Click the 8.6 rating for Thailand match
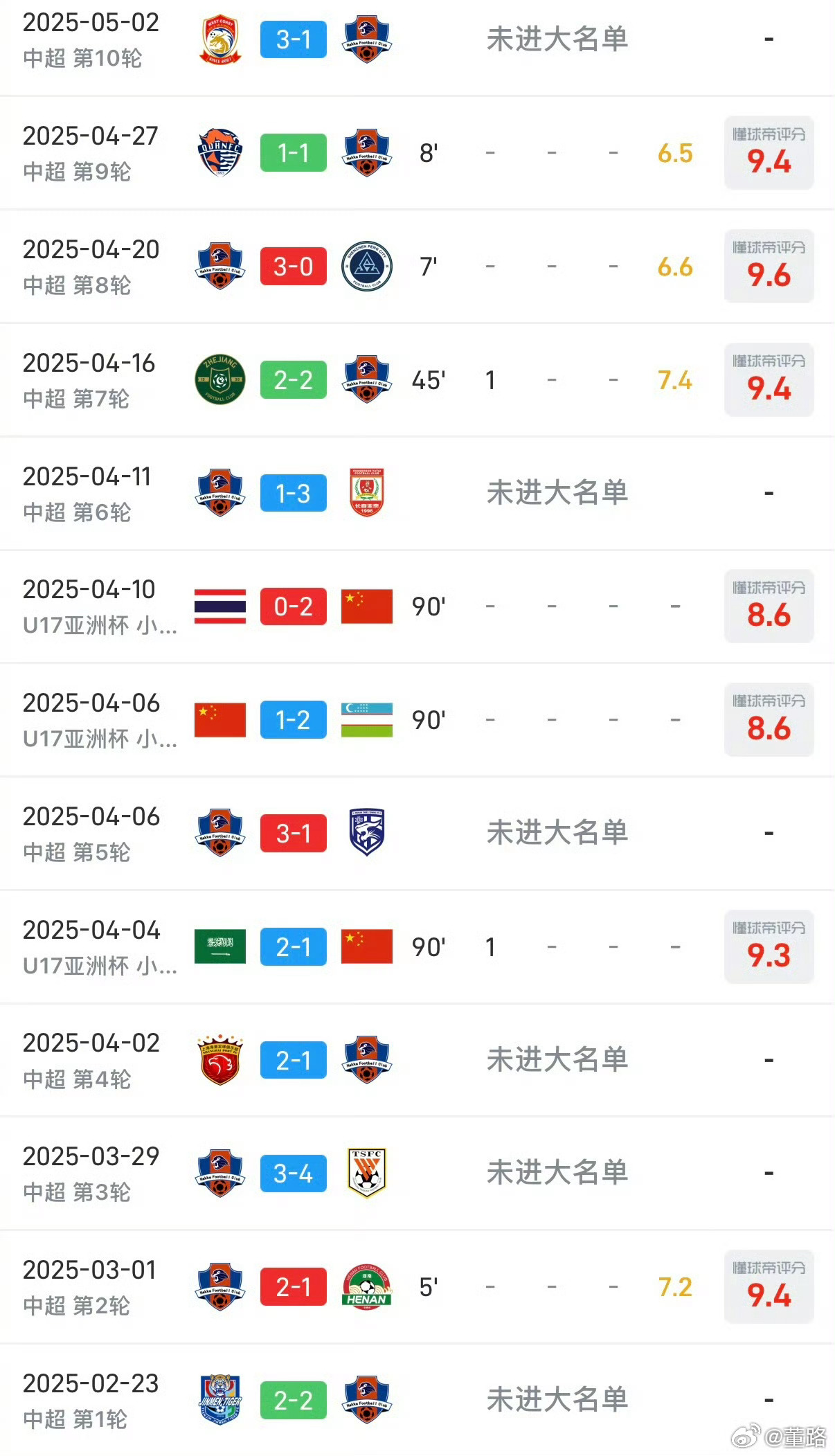Viewport: 835px width, 1456px height. pyautogui.click(x=769, y=606)
